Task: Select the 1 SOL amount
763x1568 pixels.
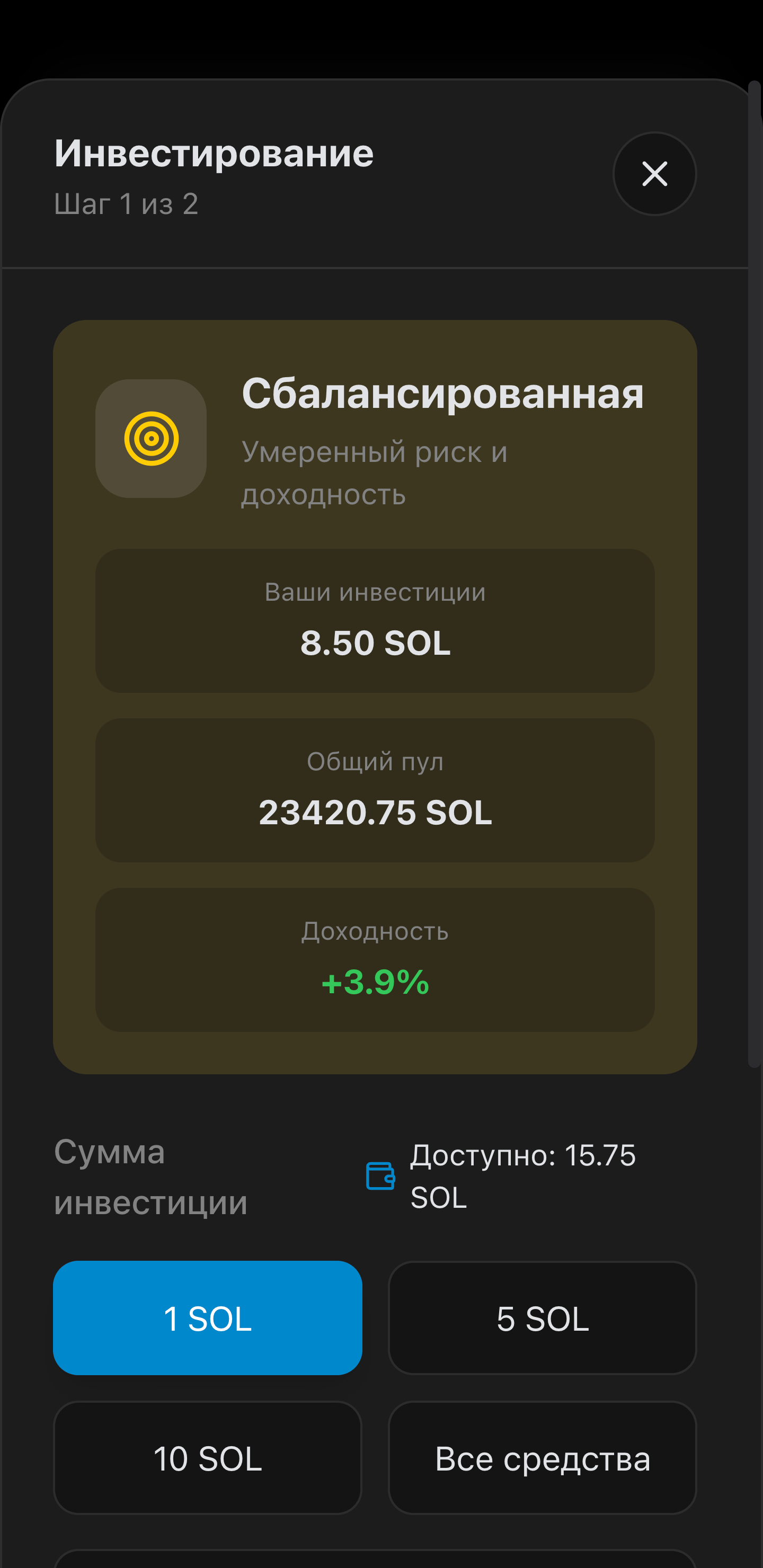Action: [x=208, y=1318]
